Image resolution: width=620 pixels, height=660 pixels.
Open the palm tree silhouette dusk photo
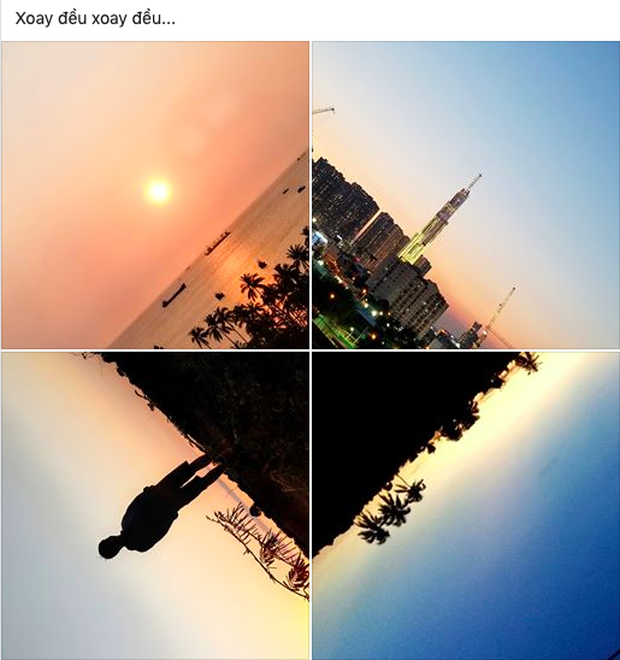tap(465, 505)
